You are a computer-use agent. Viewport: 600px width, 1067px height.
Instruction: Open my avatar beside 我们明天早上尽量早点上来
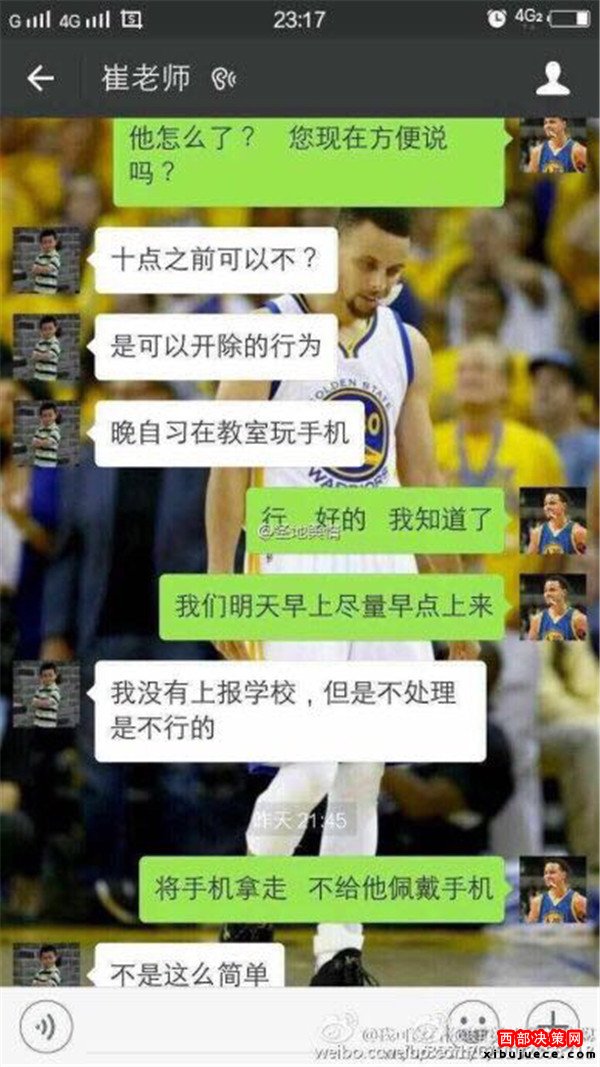tap(552, 606)
